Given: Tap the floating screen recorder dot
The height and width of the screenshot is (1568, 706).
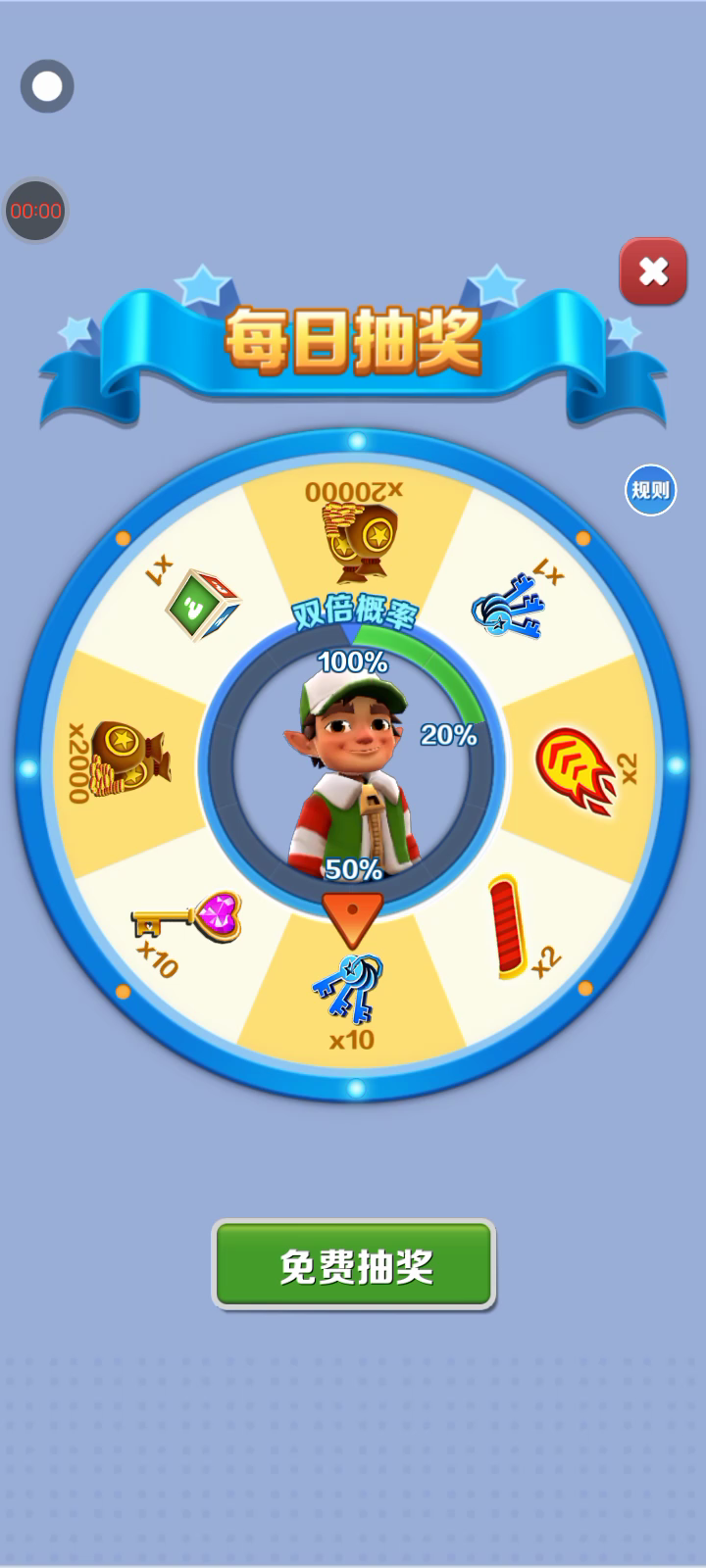Looking at the screenshot, I should 47,86.
